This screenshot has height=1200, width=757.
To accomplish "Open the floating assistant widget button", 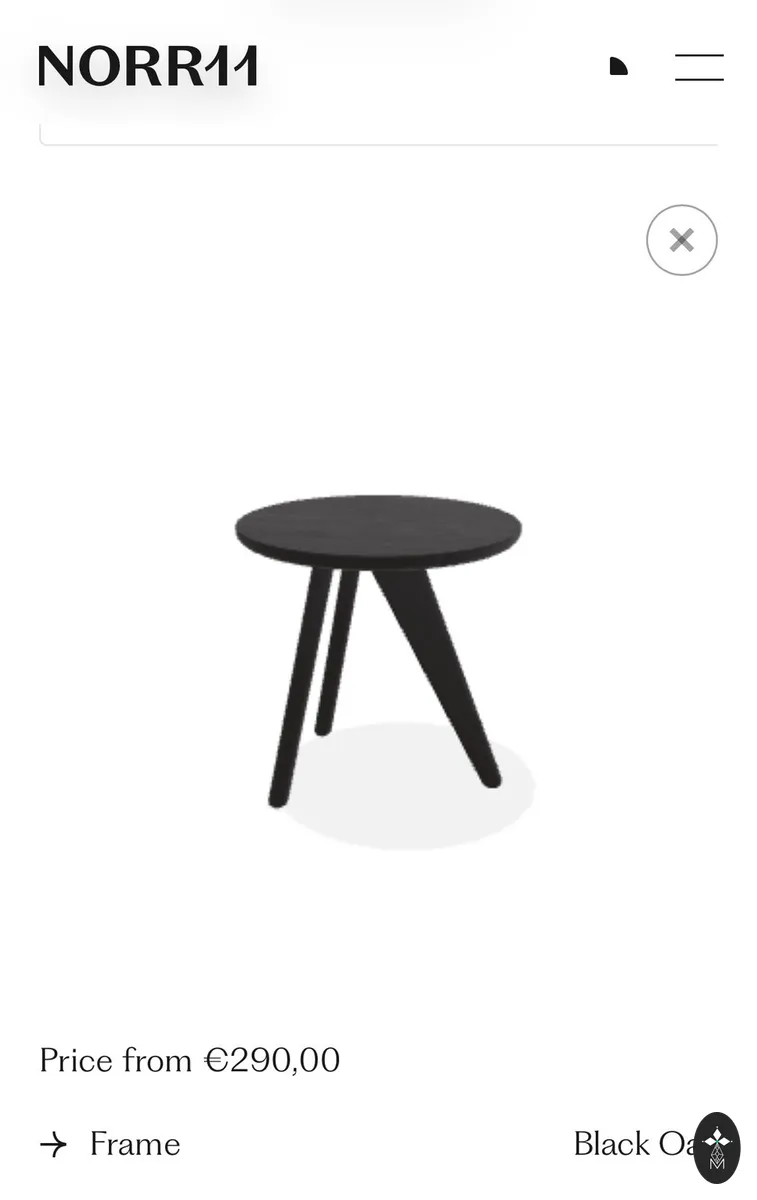I will pos(717,1148).
